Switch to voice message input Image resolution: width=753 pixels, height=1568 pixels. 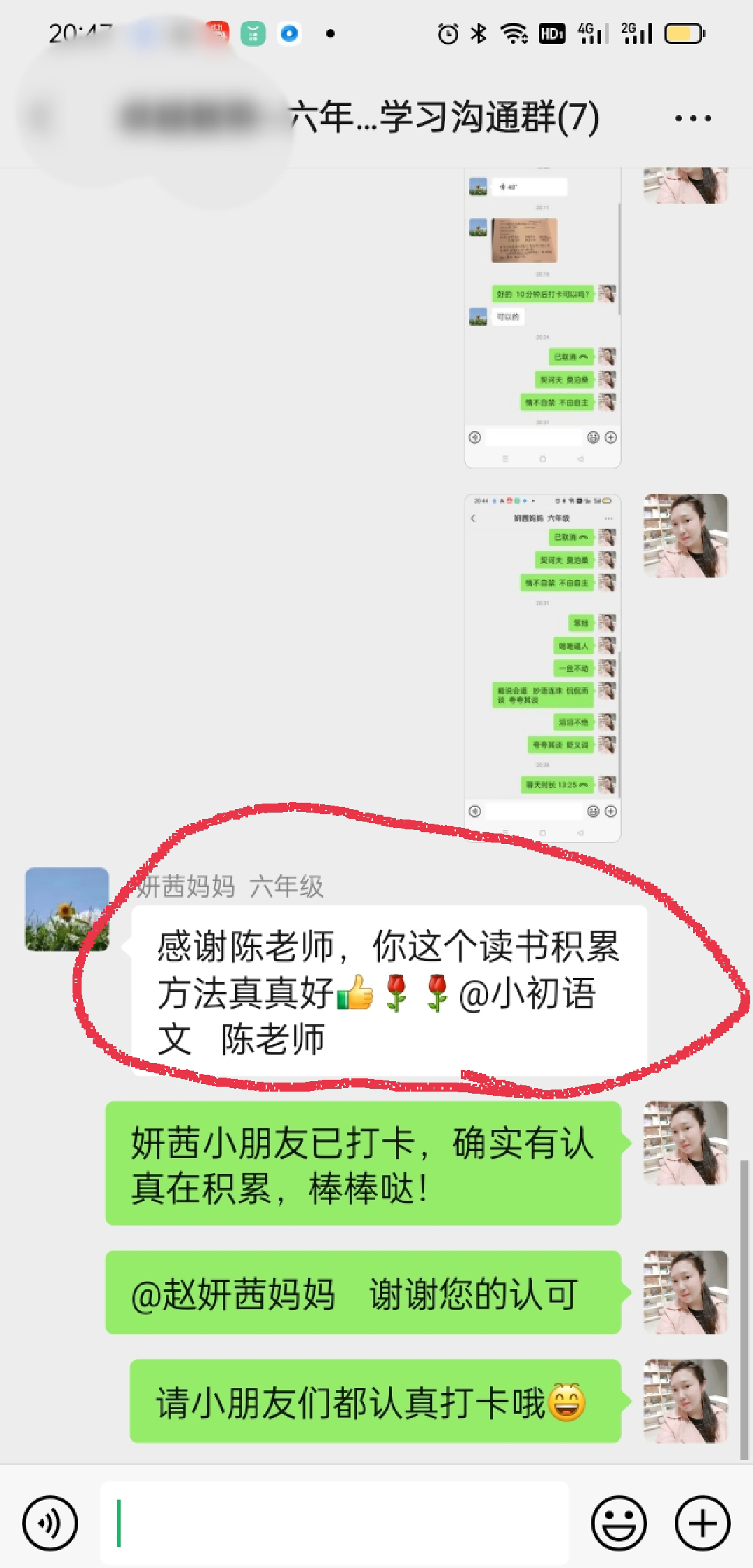tap(50, 1523)
